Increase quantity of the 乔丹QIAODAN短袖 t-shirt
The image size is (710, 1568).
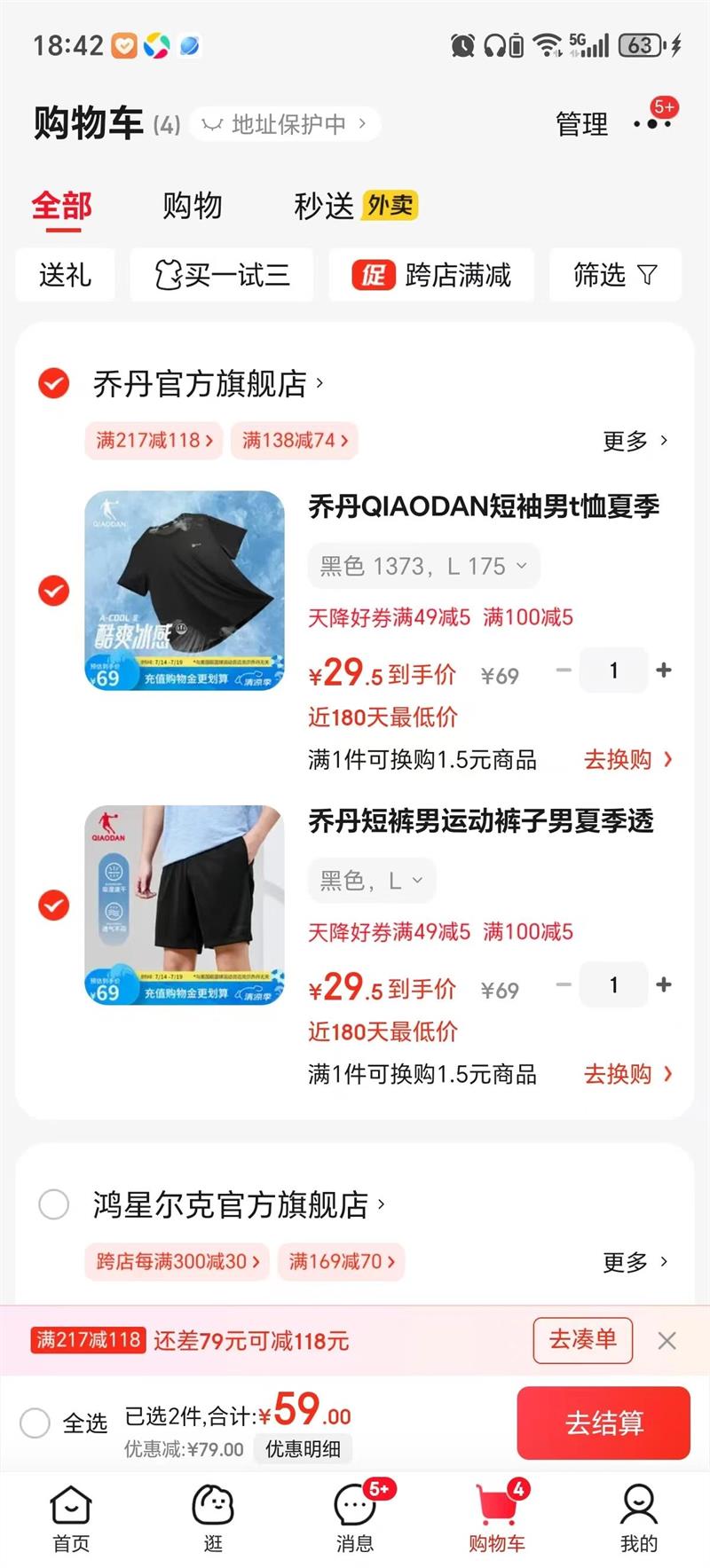click(663, 670)
